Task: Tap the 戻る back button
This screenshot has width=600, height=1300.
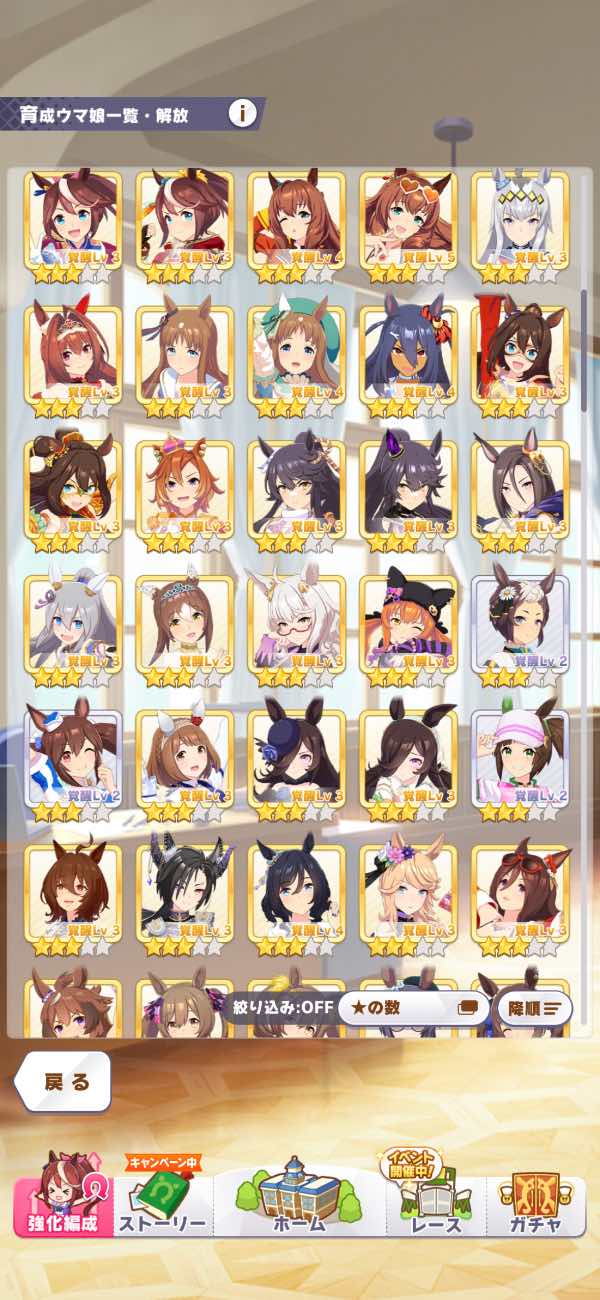Action: 65,1081
